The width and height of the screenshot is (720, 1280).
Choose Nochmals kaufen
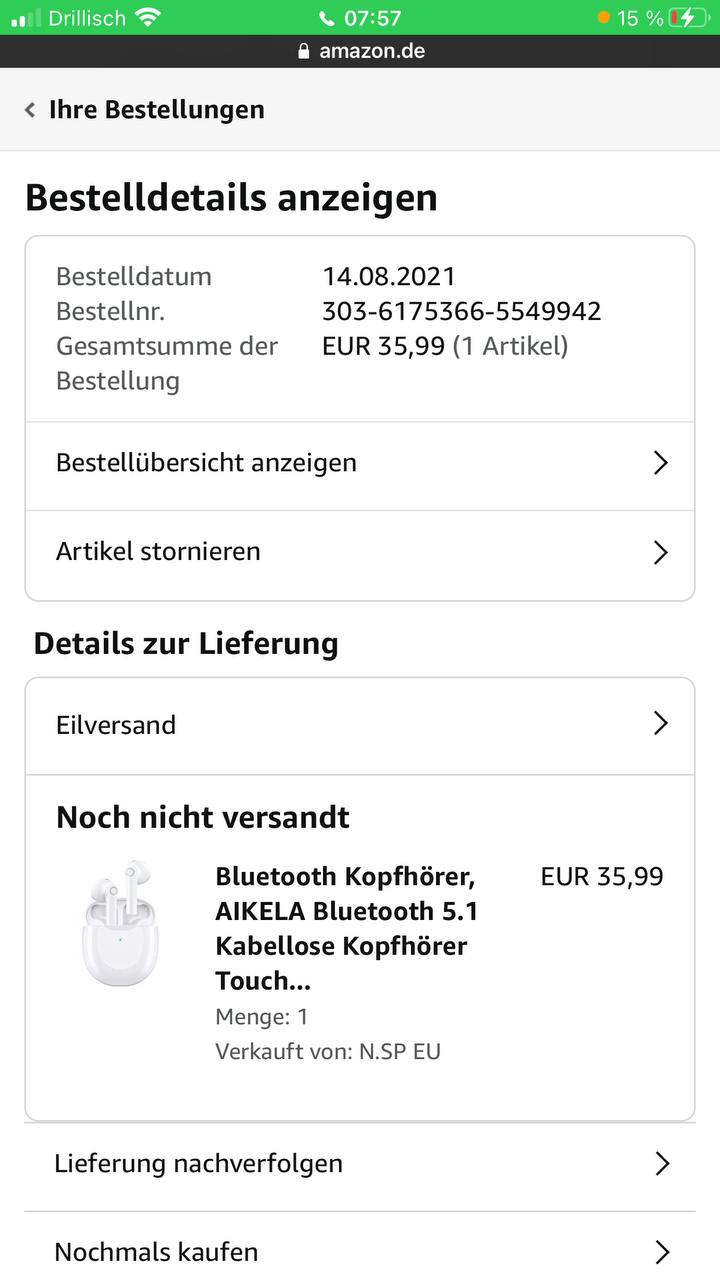360,1252
